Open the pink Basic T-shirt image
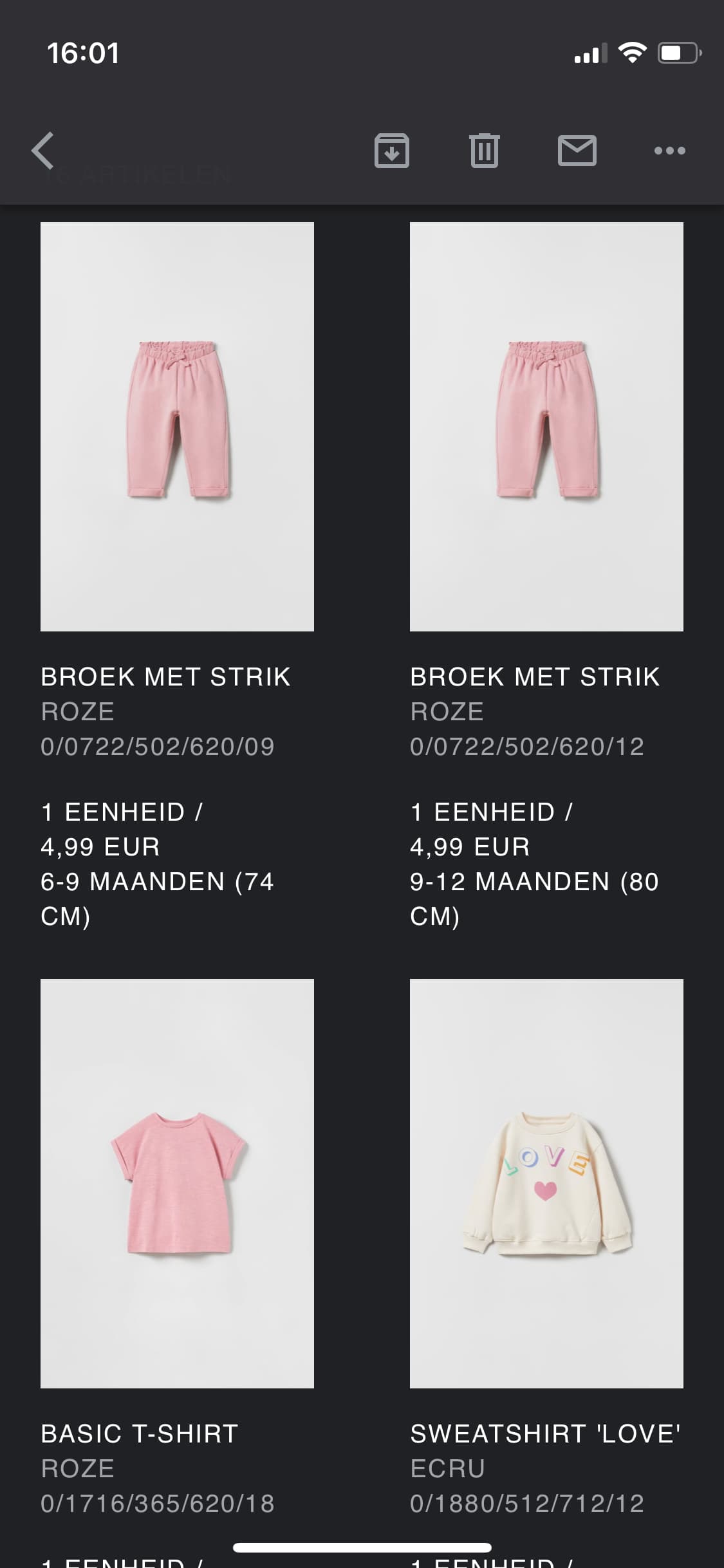This screenshot has height=1568, width=724. pyautogui.click(x=177, y=1184)
